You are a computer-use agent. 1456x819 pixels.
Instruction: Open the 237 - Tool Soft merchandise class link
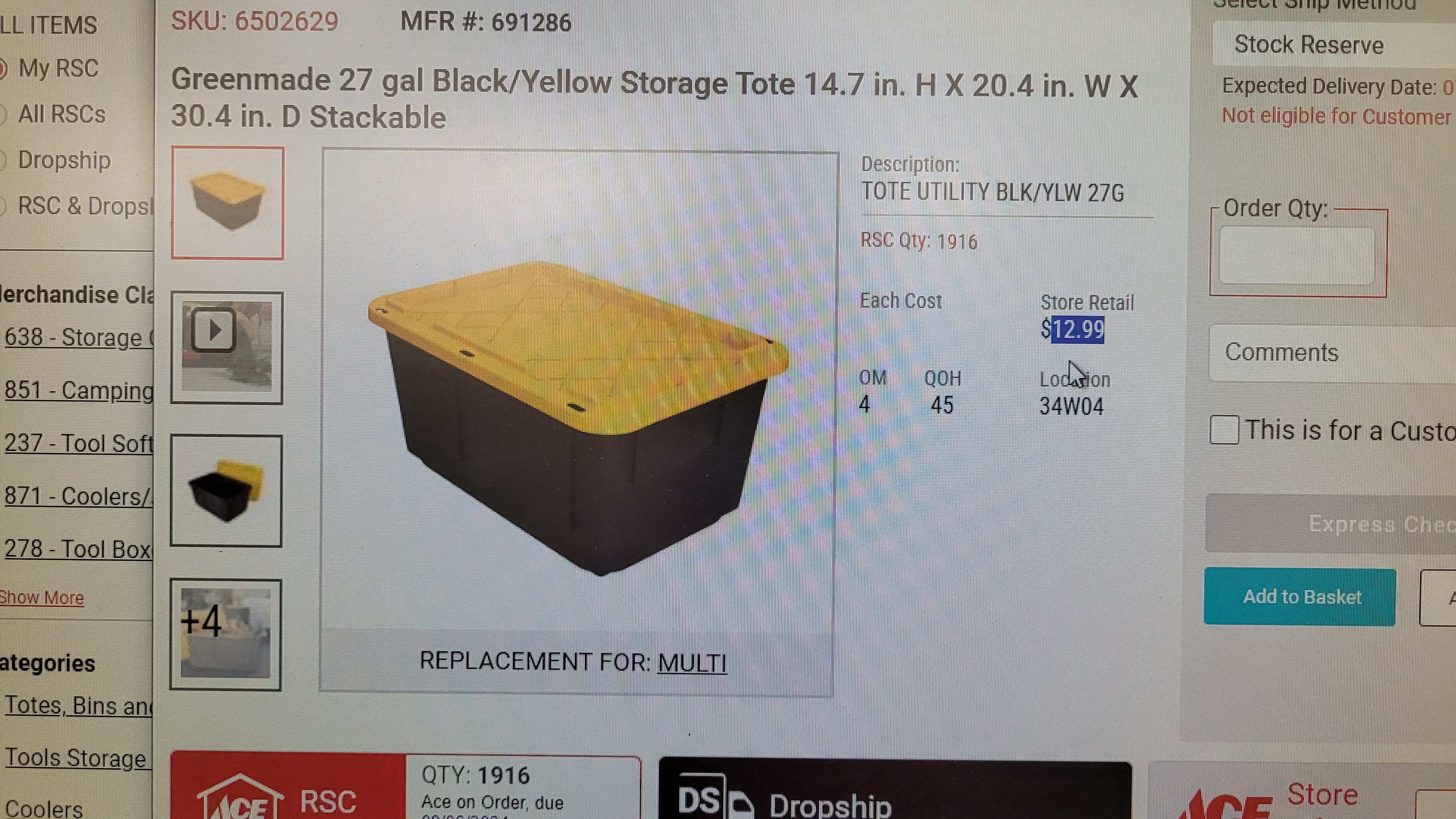point(78,443)
